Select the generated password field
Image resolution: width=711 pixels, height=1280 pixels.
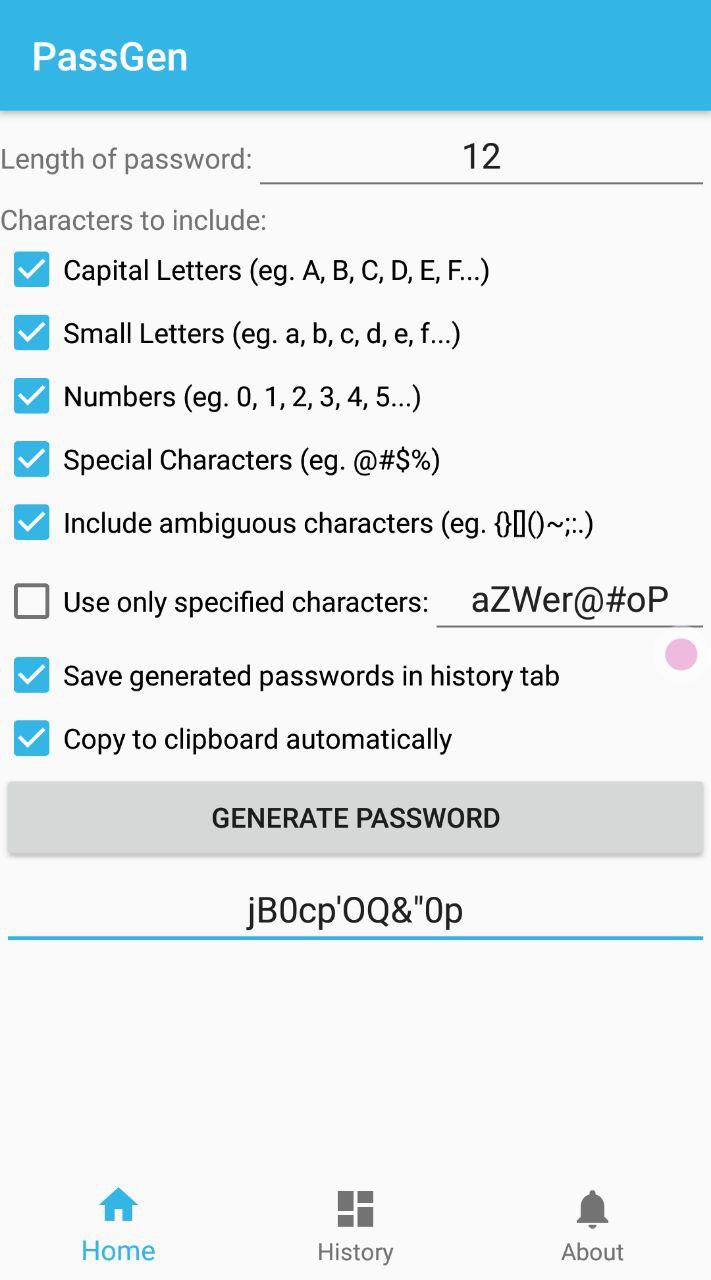pos(355,911)
